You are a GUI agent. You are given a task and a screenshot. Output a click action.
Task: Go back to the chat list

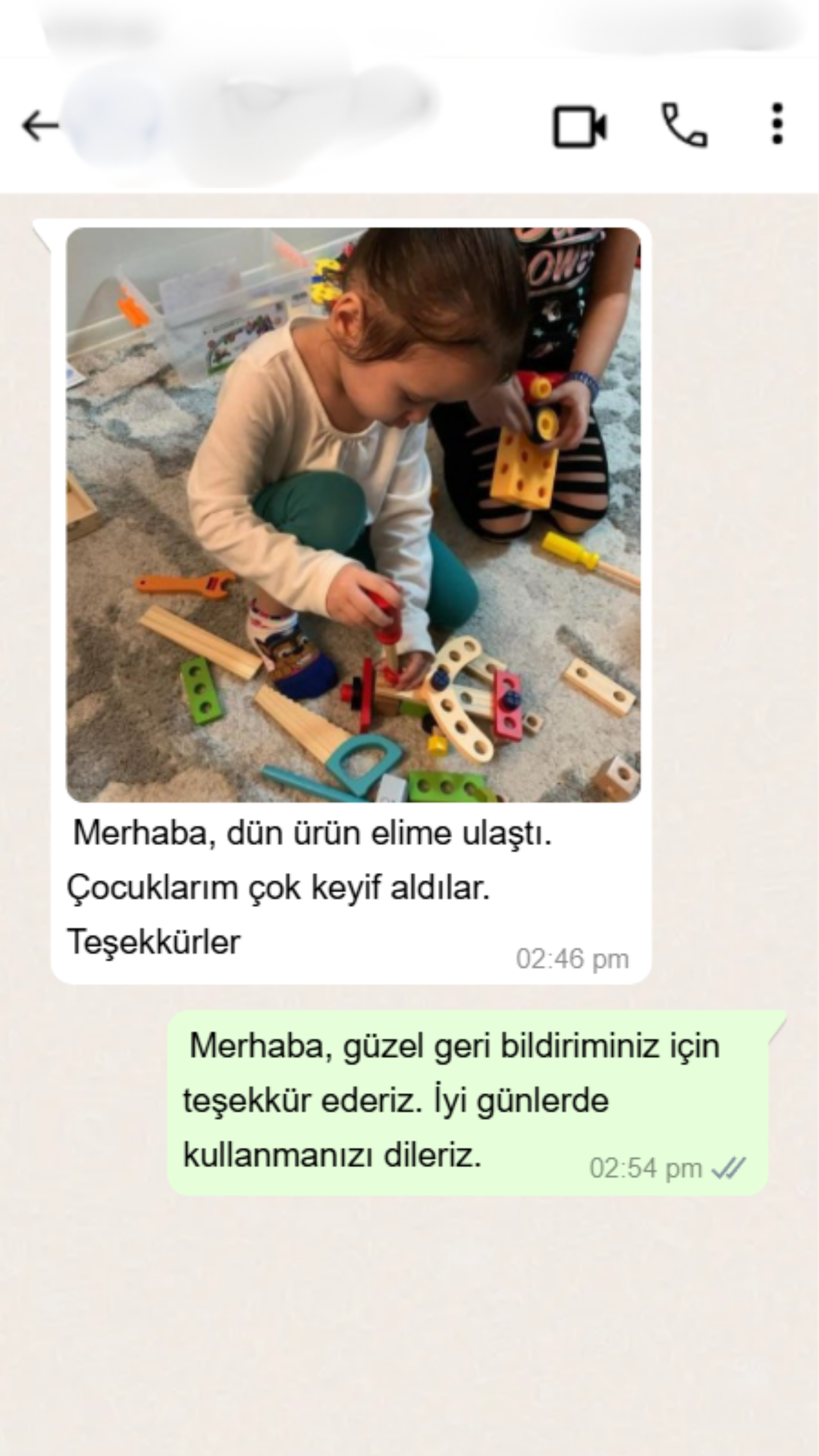tap(40, 125)
